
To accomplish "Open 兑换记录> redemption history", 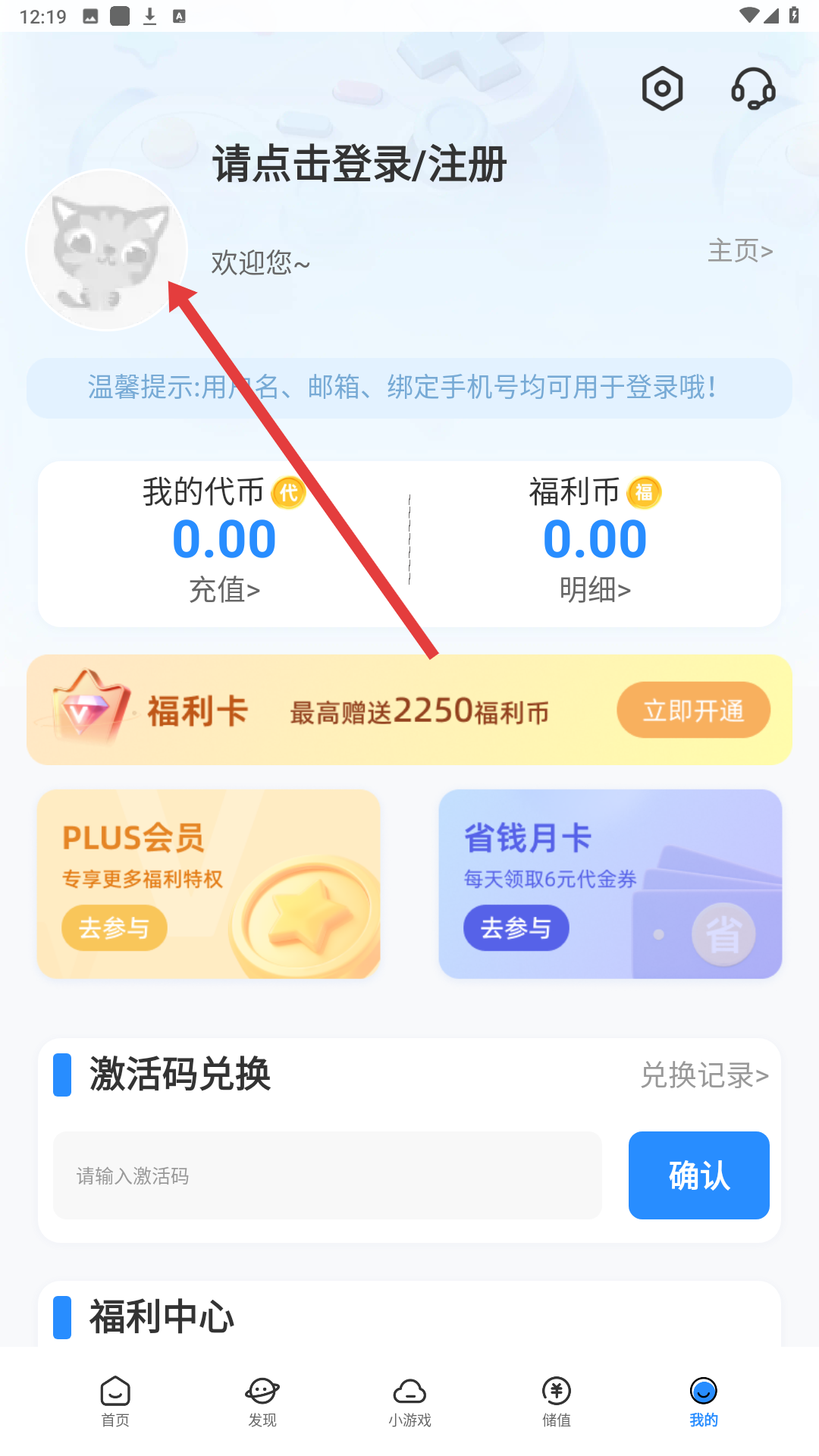I will [704, 1075].
